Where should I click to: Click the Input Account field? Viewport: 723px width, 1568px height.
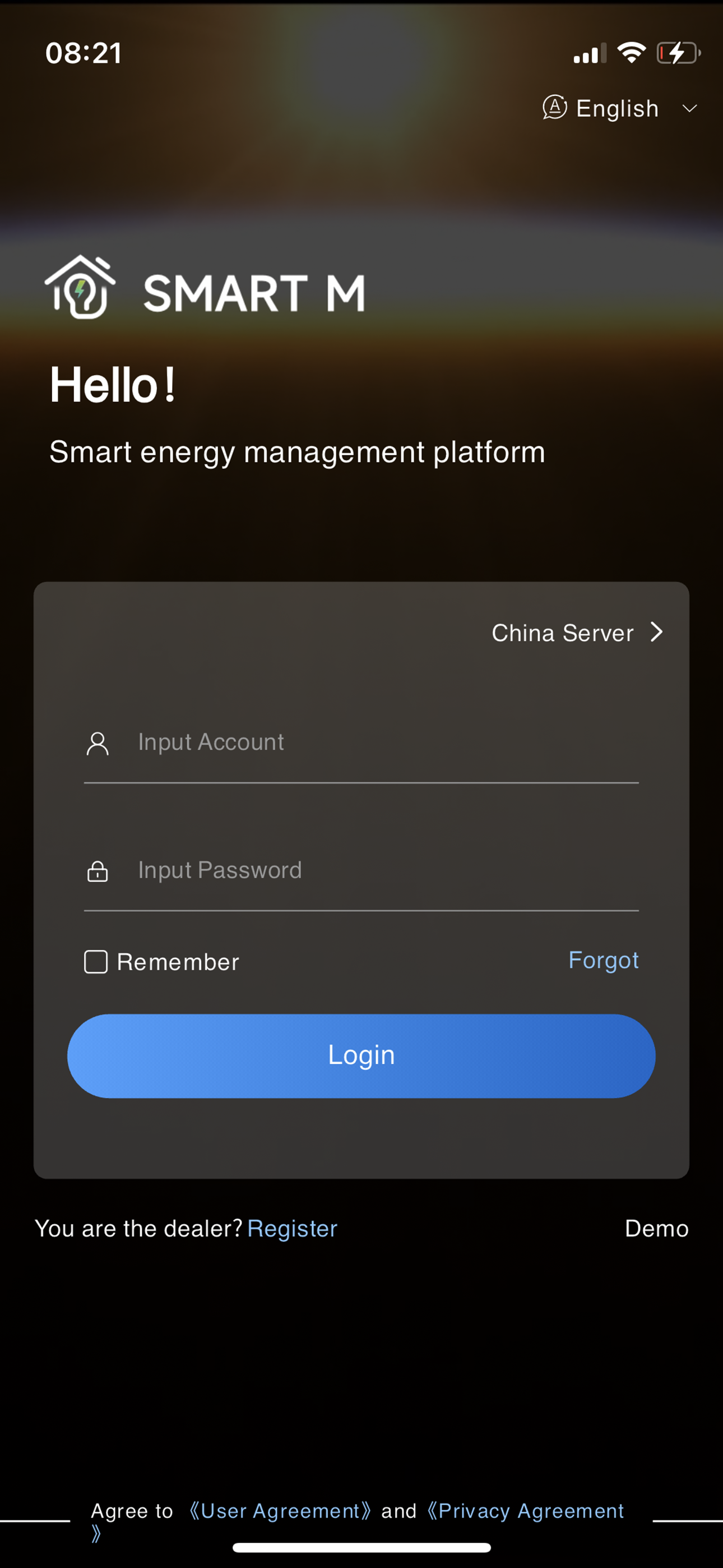click(x=304, y=743)
